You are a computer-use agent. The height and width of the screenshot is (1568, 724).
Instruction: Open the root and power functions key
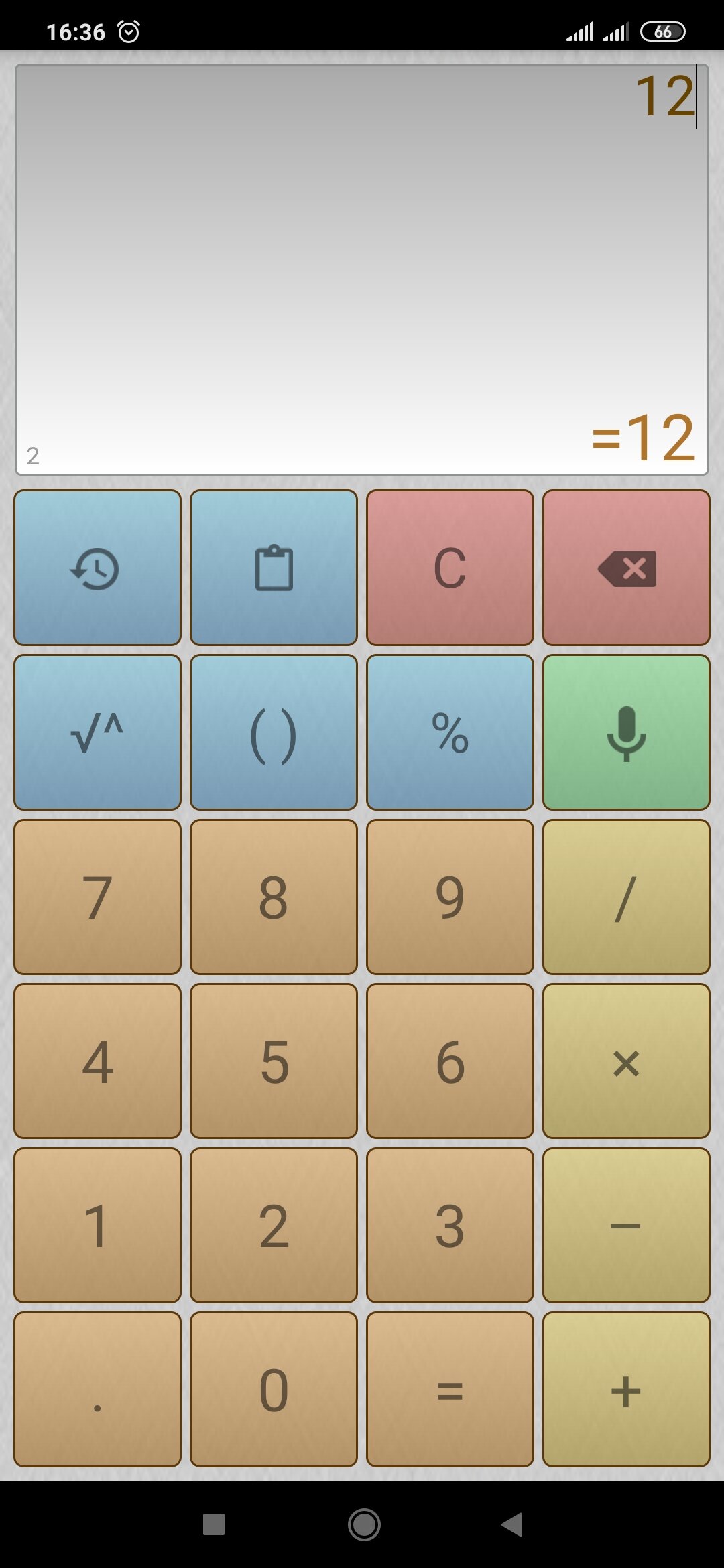click(x=97, y=732)
